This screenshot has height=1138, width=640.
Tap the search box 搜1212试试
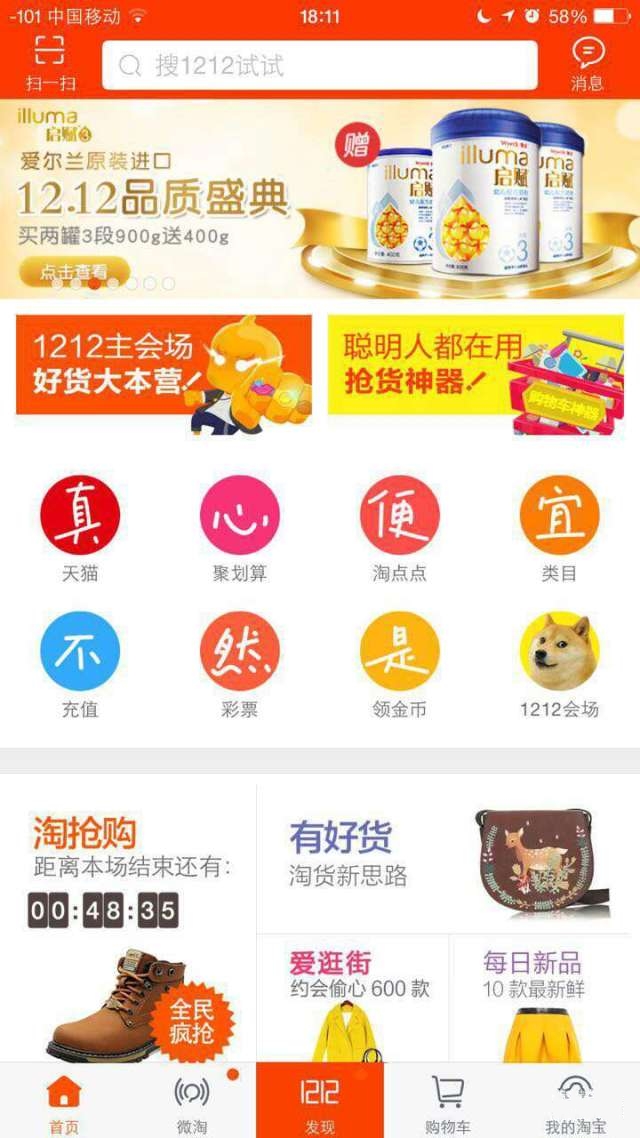(x=320, y=66)
